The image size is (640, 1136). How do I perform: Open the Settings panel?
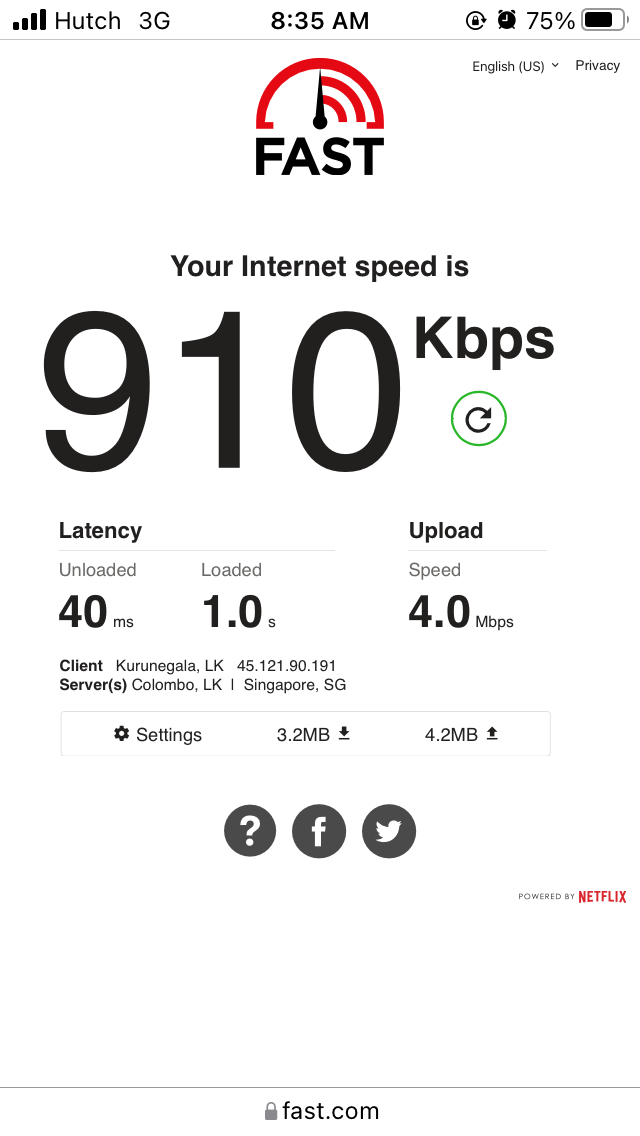157,735
